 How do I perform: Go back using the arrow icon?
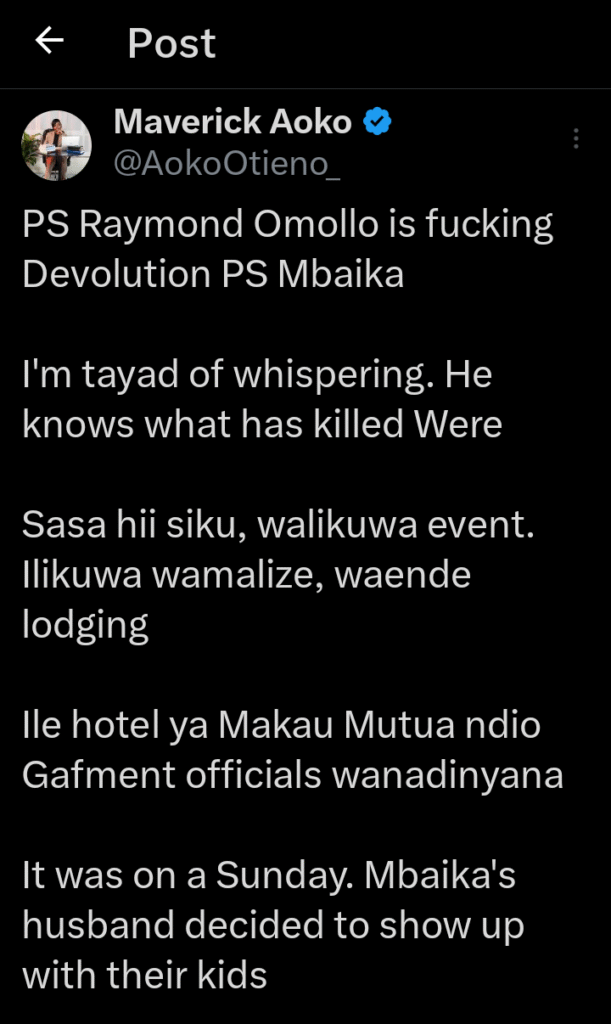click(49, 41)
